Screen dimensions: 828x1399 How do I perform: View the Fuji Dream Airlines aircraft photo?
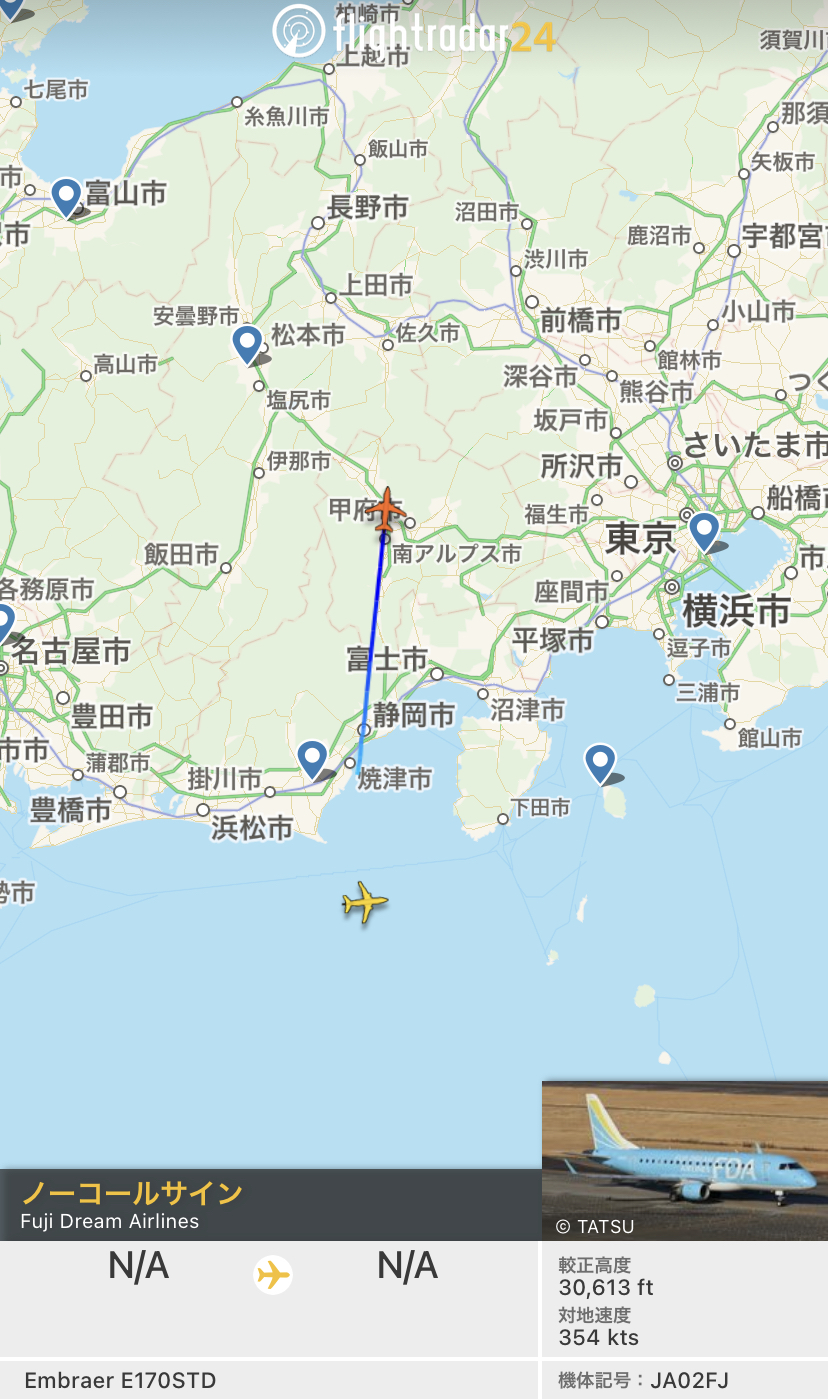pos(685,1160)
